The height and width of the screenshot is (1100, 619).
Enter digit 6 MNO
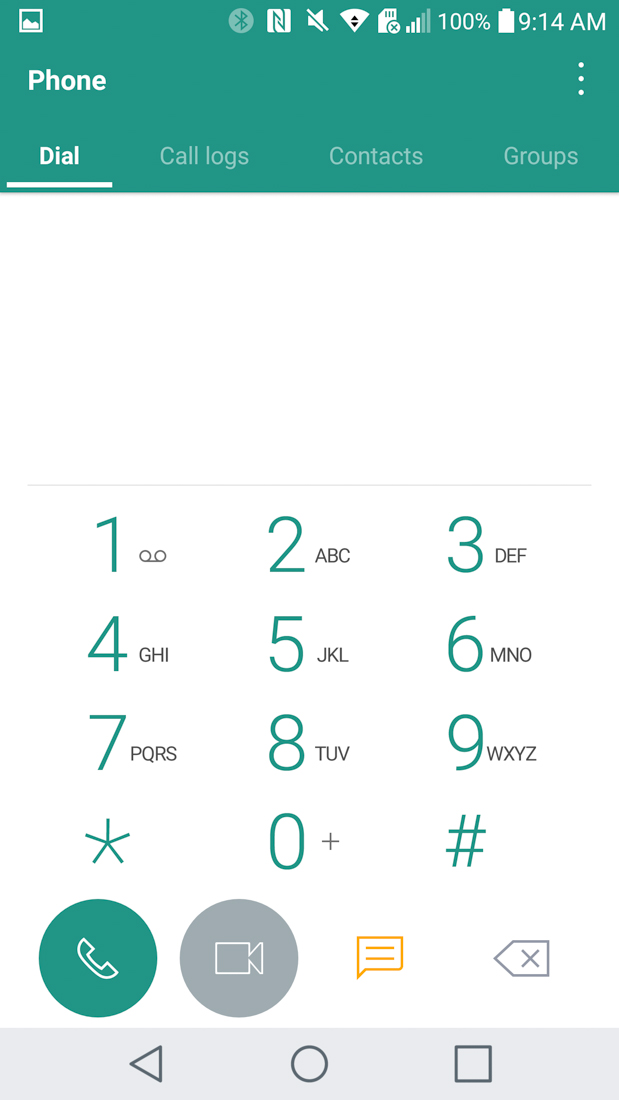click(486, 645)
